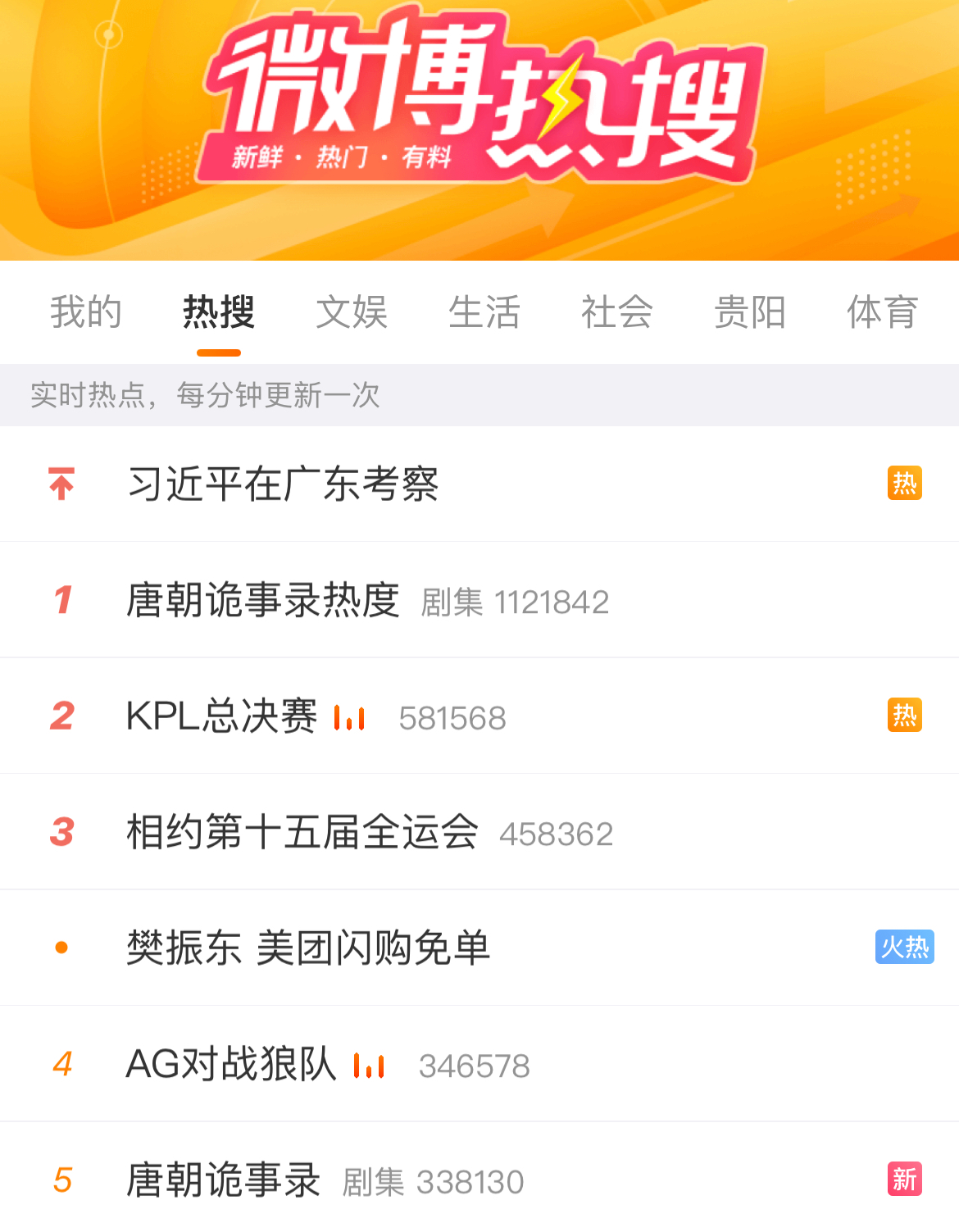This screenshot has height=1232, width=959.
Task: Open hot search 唐朝诡事录热度
Action: click(262, 600)
